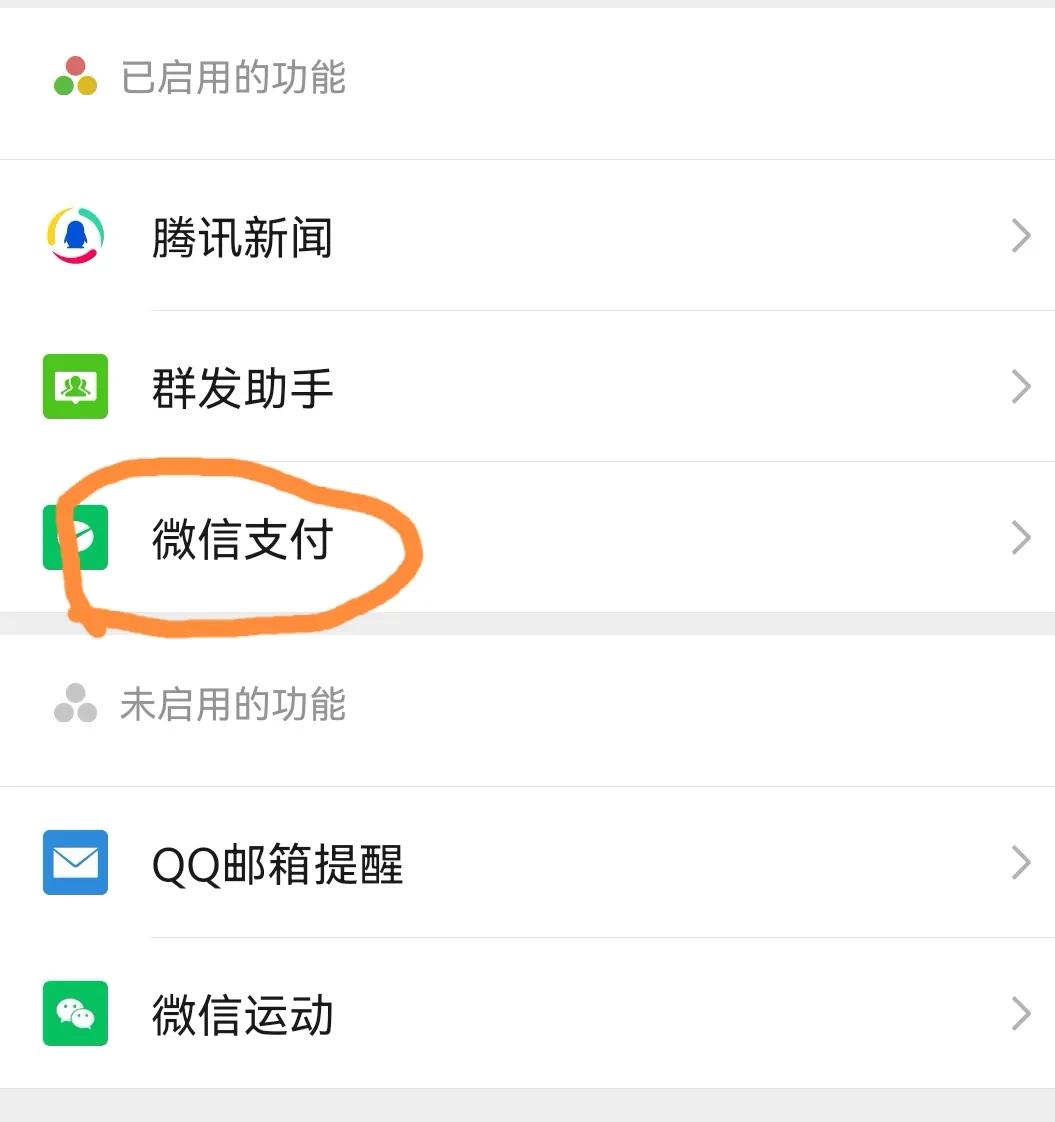1055x1122 pixels.
Task: Click the green Group Helper (群发助手) icon
Action: [x=74, y=387]
